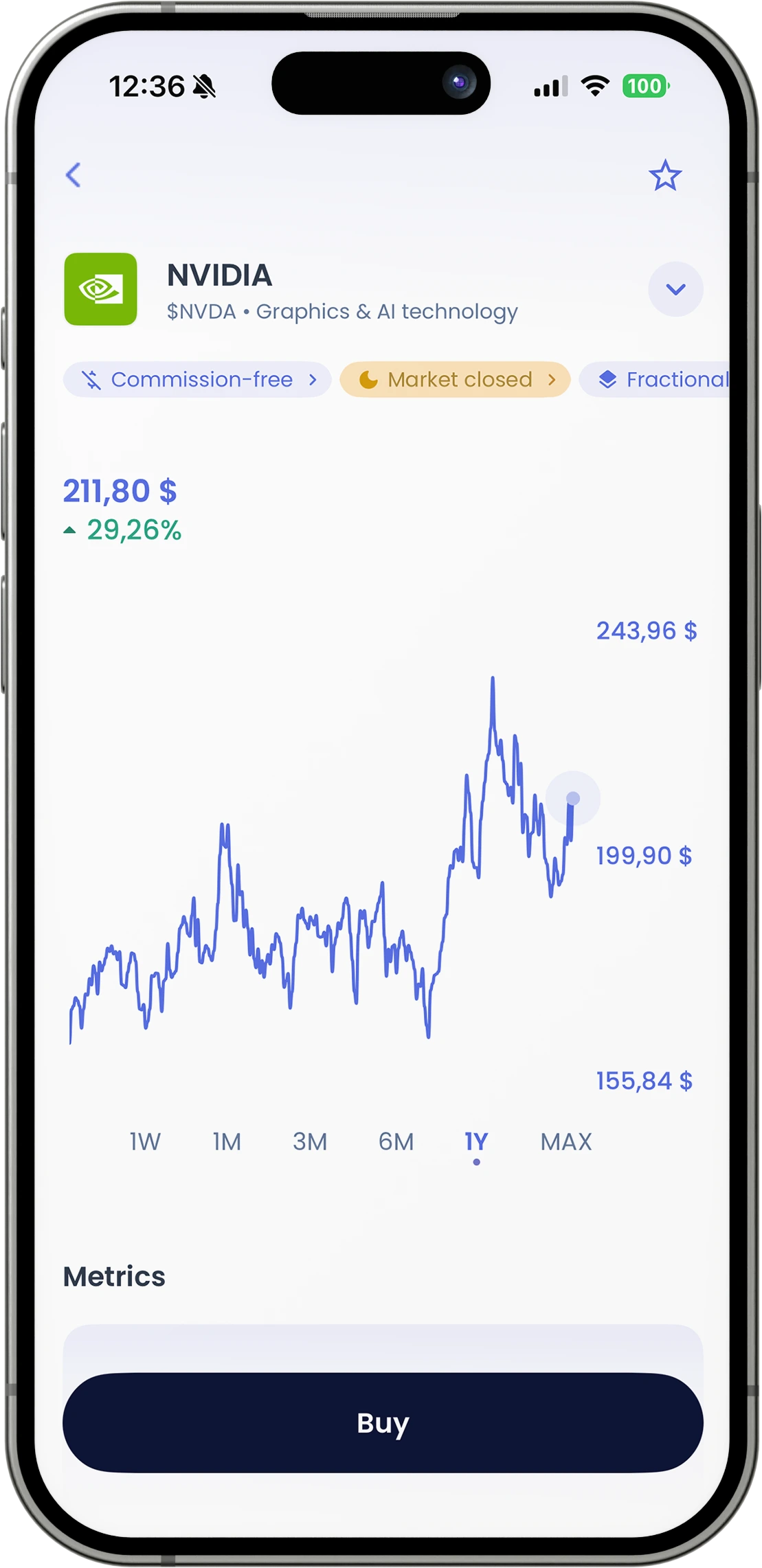762x1568 pixels.
Task: Open the Commission-free chip
Action: (197, 379)
